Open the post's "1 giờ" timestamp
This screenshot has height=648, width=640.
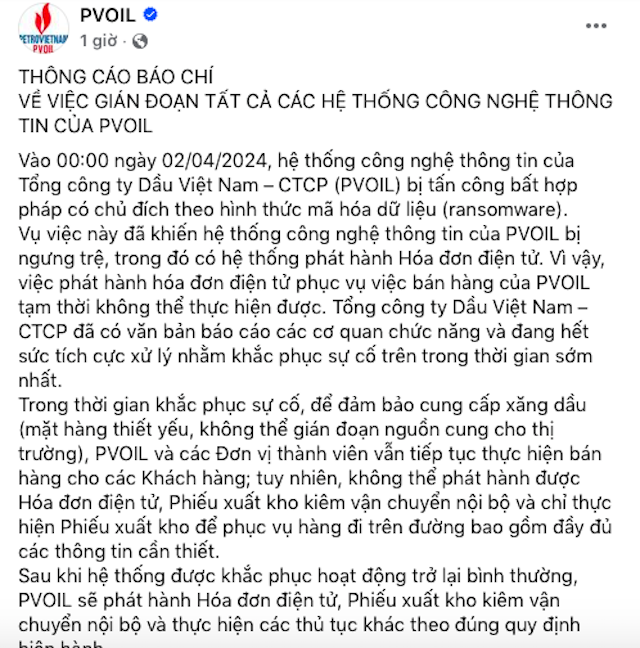(x=99, y=41)
